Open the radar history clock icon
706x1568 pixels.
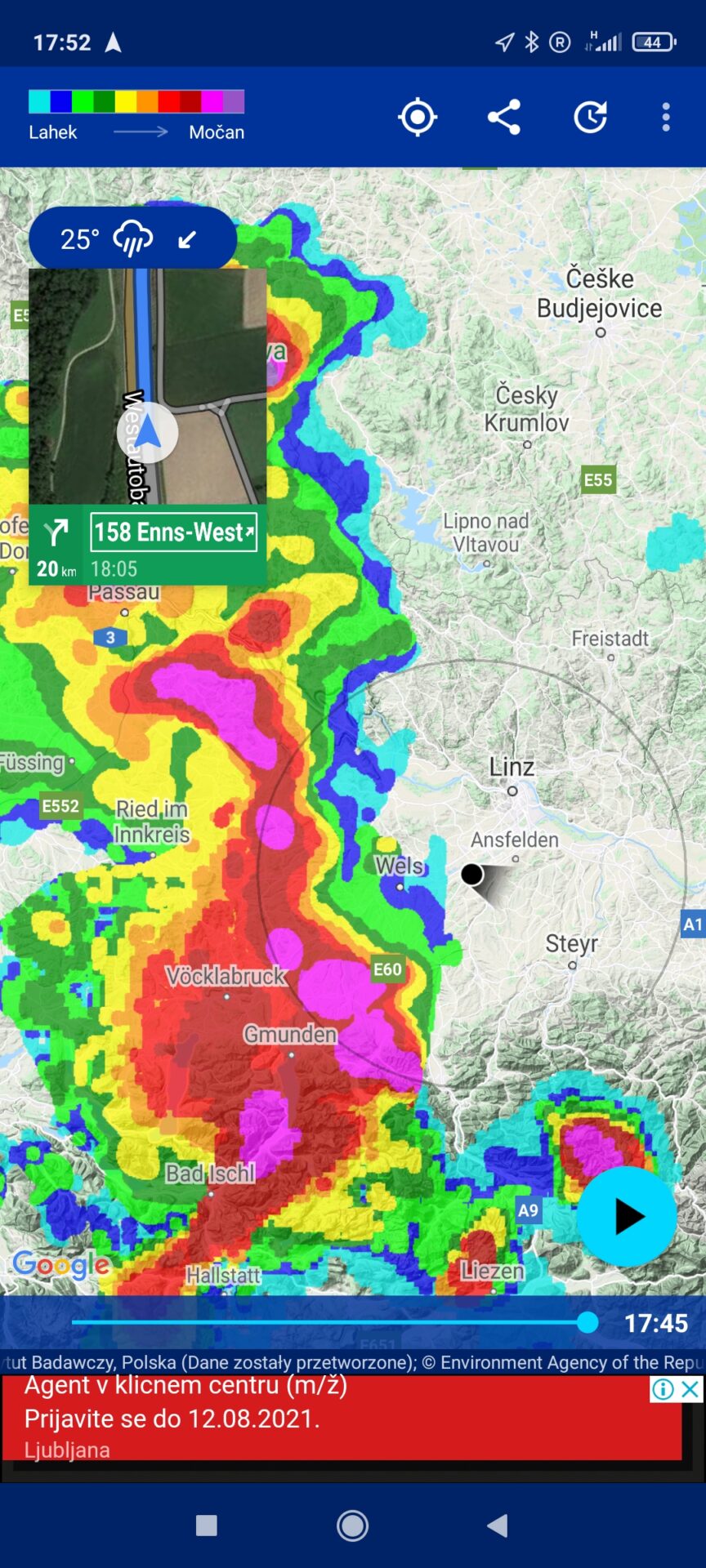(x=590, y=118)
